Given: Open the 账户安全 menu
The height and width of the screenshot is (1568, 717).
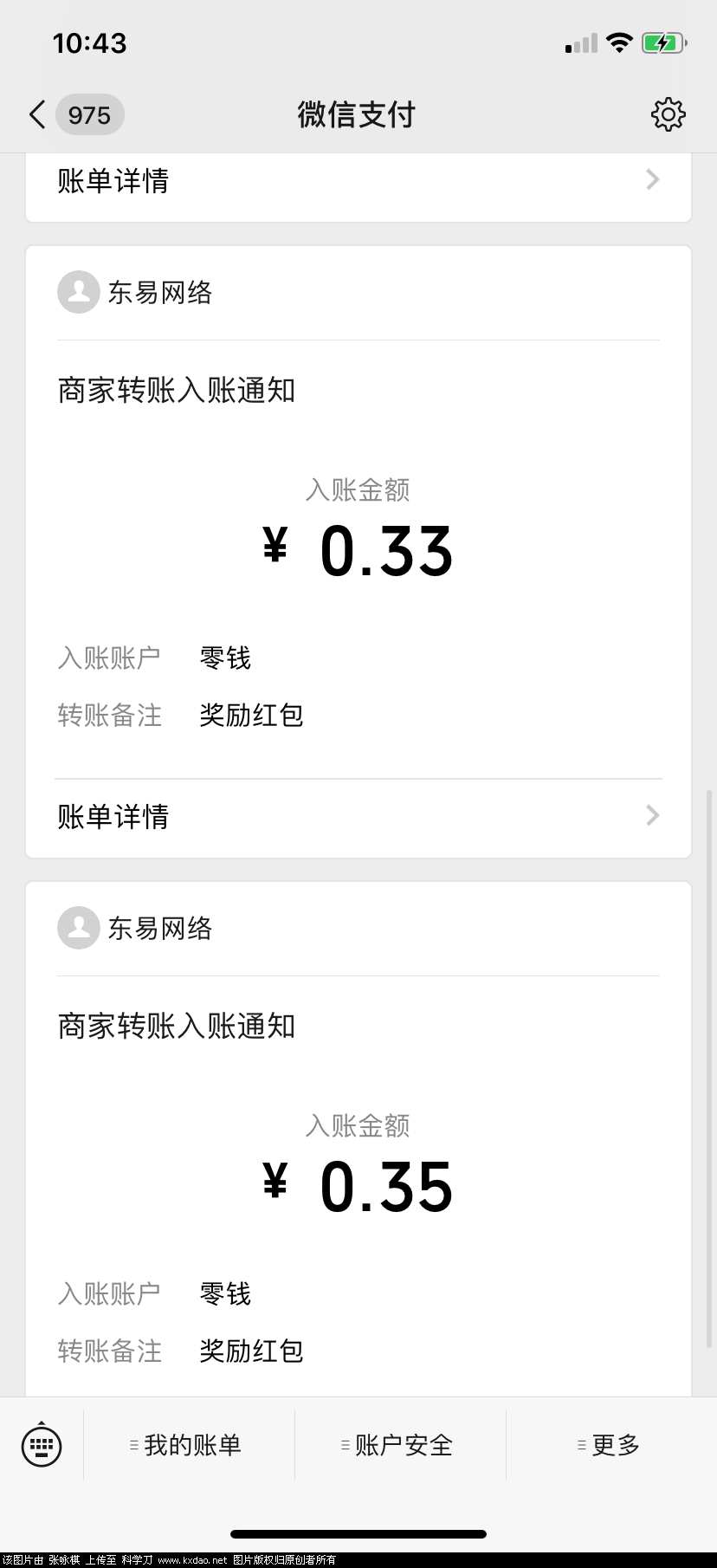Looking at the screenshot, I should coord(400,1445).
